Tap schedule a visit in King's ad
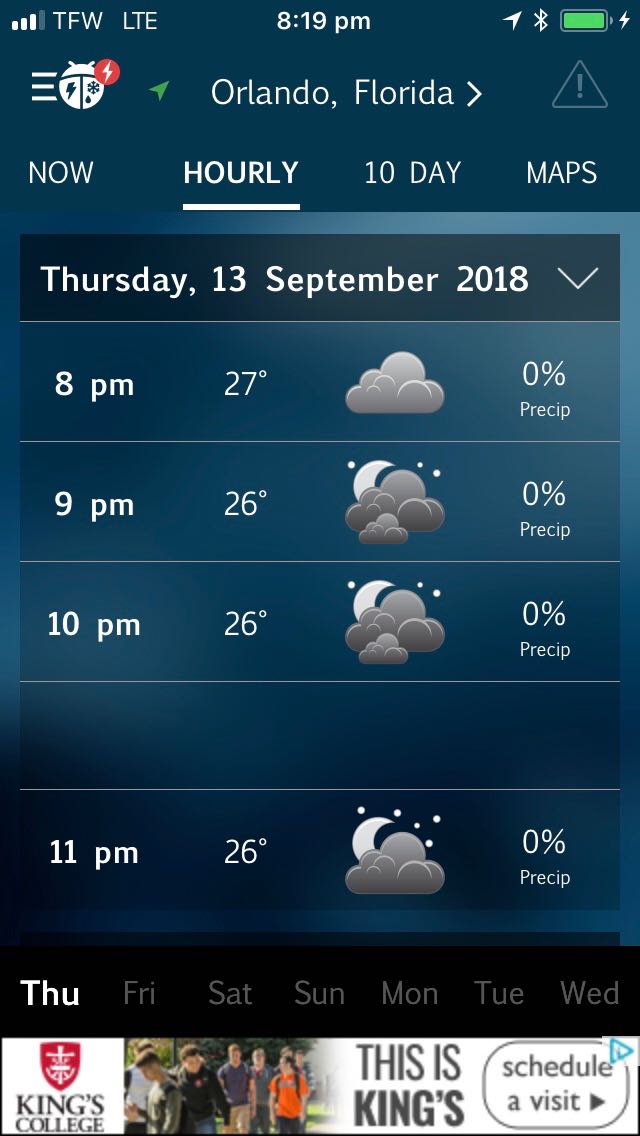Viewport: 640px width, 1136px height. click(557, 1084)
